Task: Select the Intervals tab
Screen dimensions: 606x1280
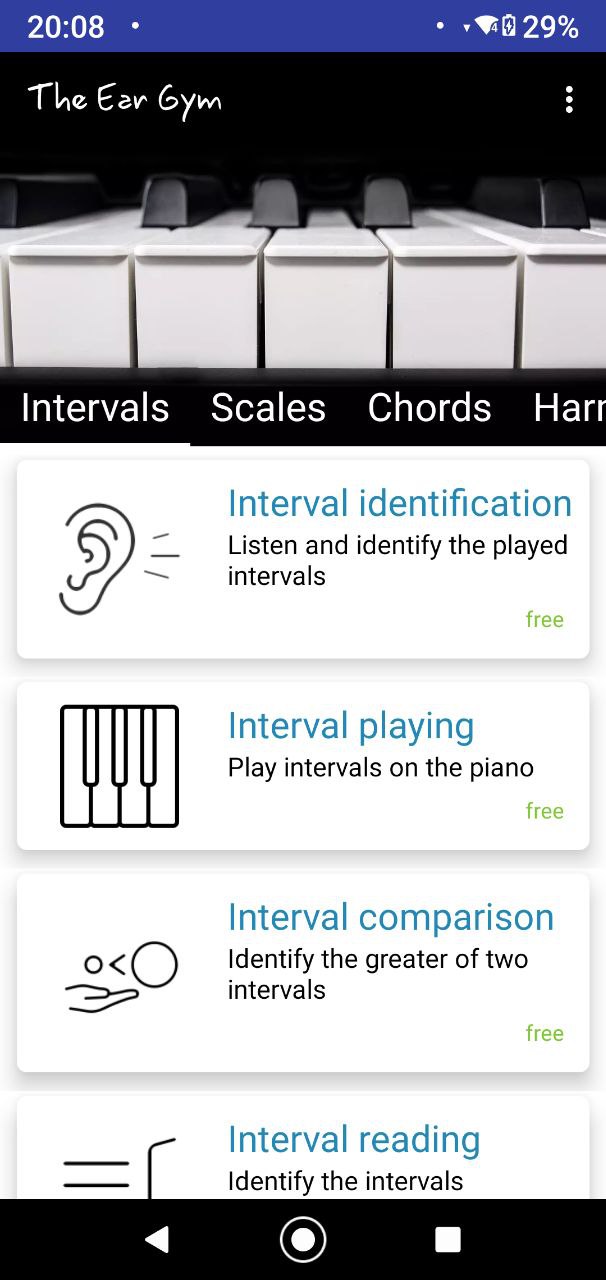Action: click(x=95, y=408)
